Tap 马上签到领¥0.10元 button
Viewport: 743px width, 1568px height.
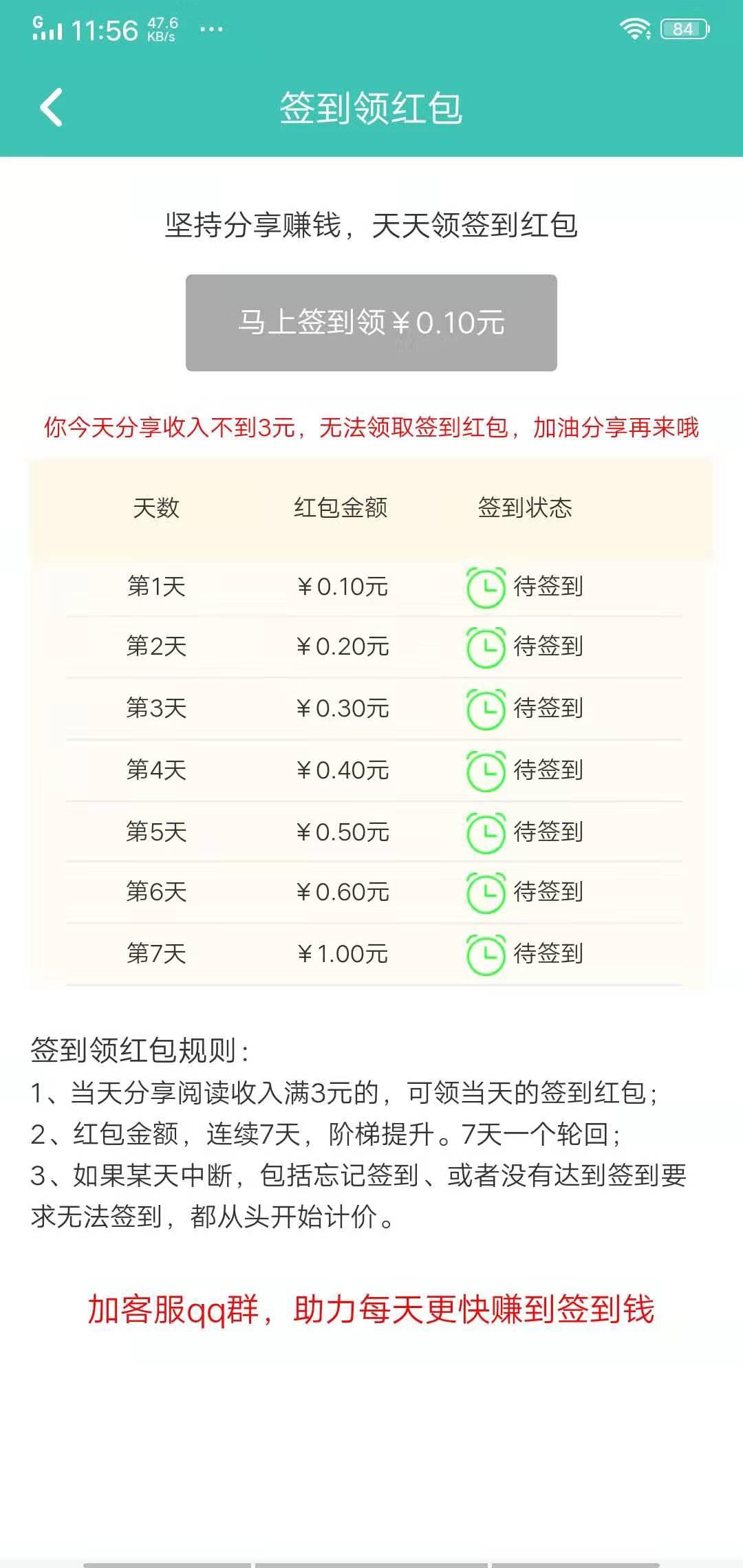click(x=371, y=320)
